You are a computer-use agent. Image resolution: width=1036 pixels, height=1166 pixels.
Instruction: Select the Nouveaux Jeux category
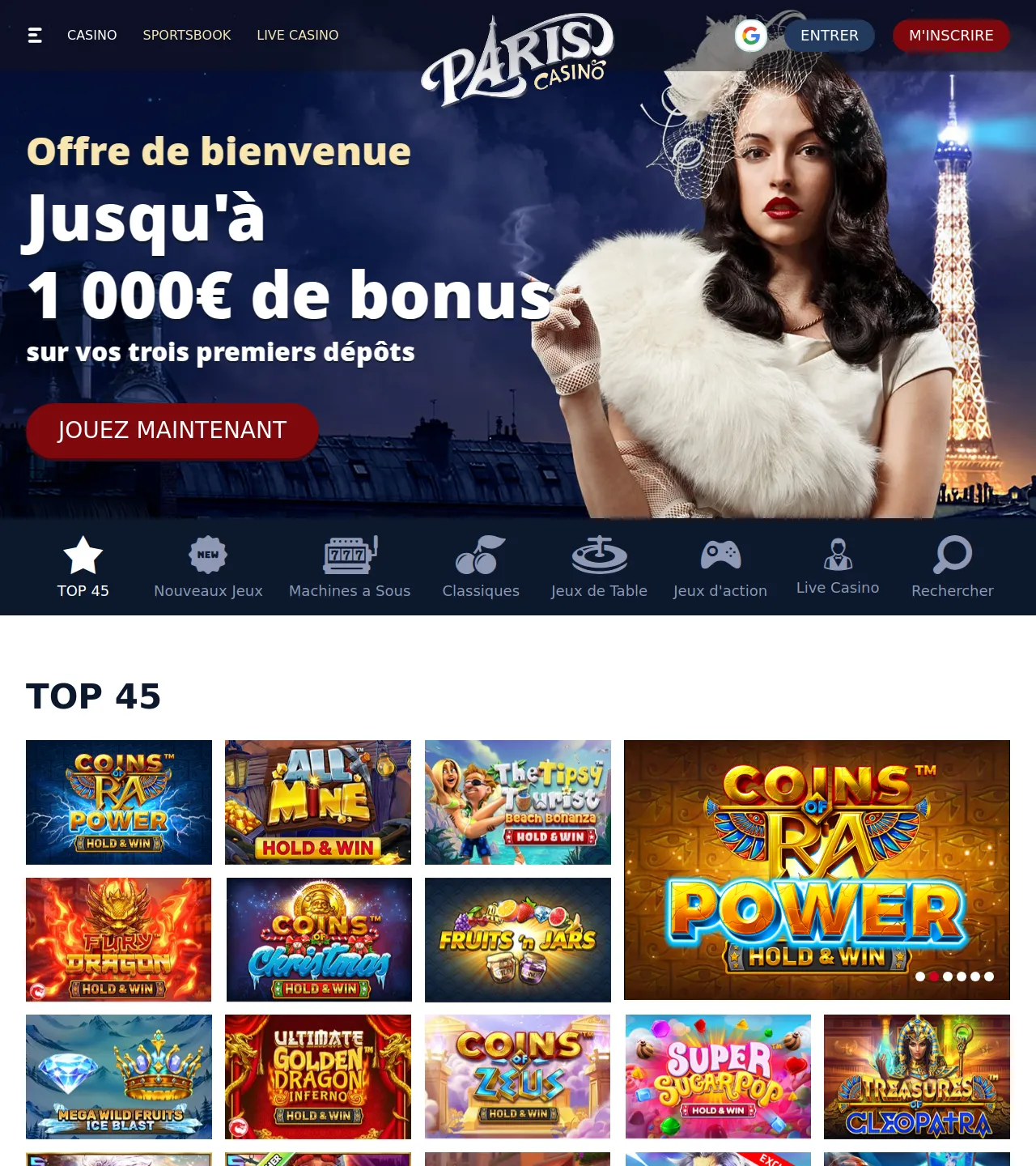(x=208, y=567)
